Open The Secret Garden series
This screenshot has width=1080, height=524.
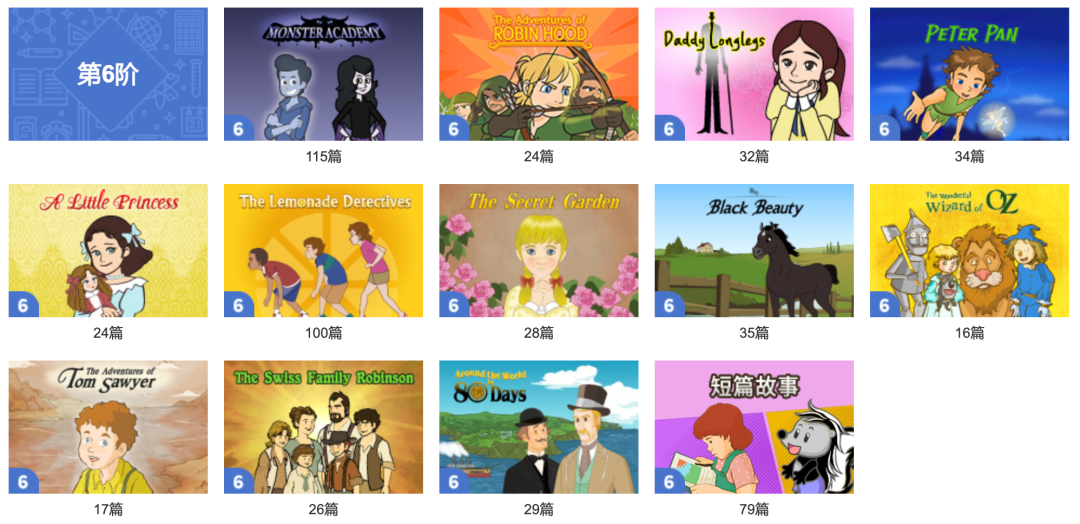click(538, 250)
